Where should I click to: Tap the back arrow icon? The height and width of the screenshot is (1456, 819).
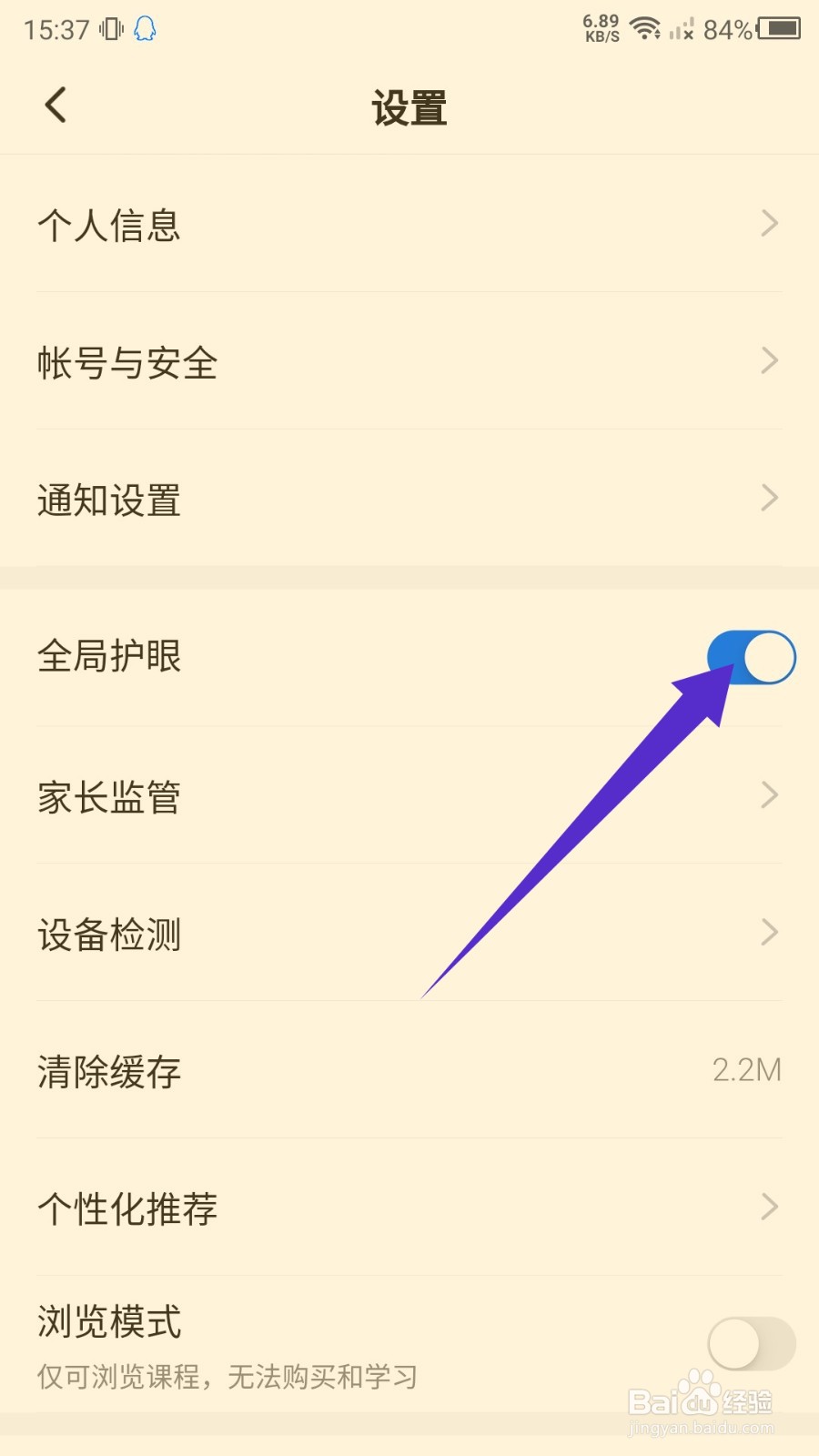point(56,105)
